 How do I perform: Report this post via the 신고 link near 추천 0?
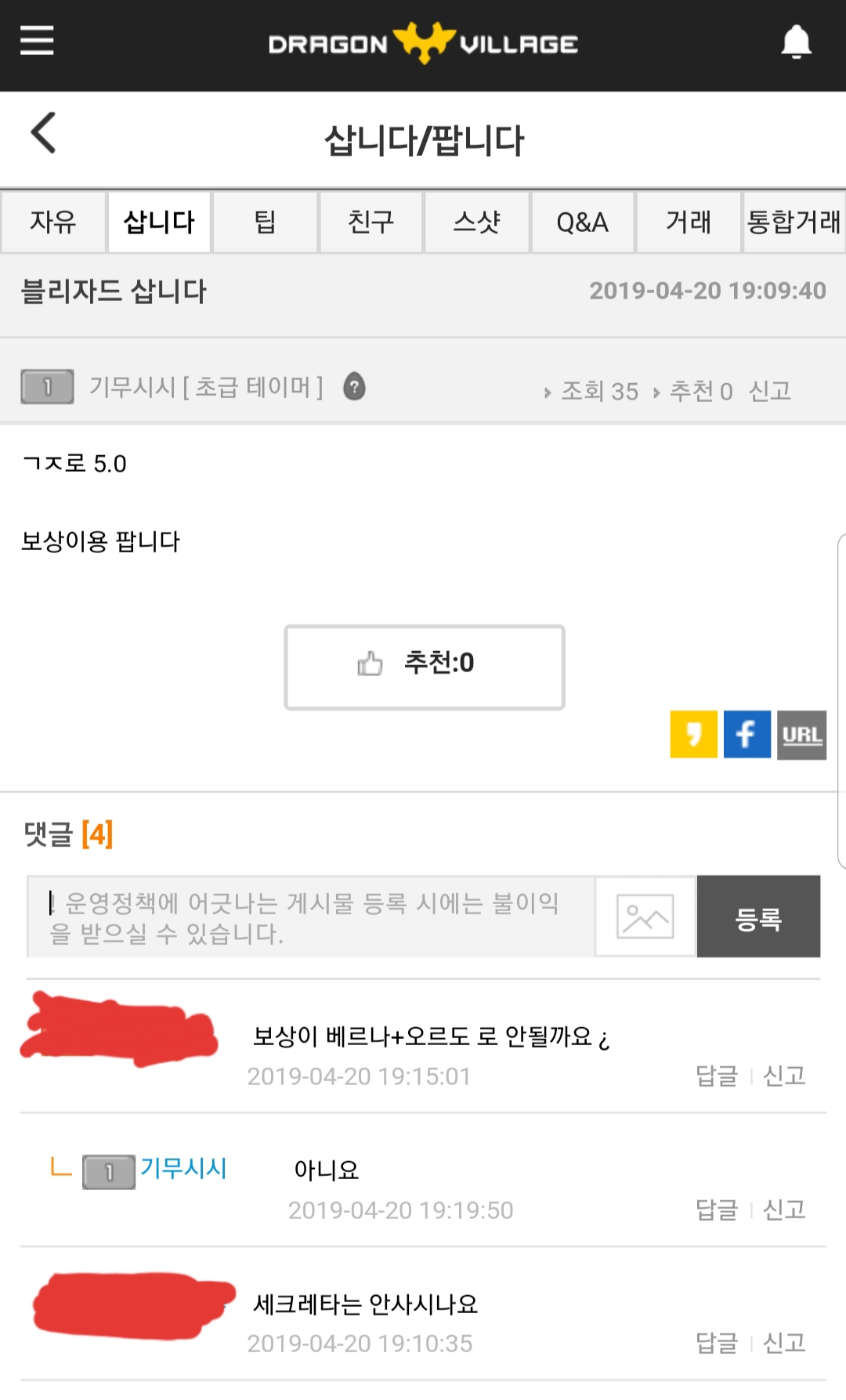coord(769,390)
